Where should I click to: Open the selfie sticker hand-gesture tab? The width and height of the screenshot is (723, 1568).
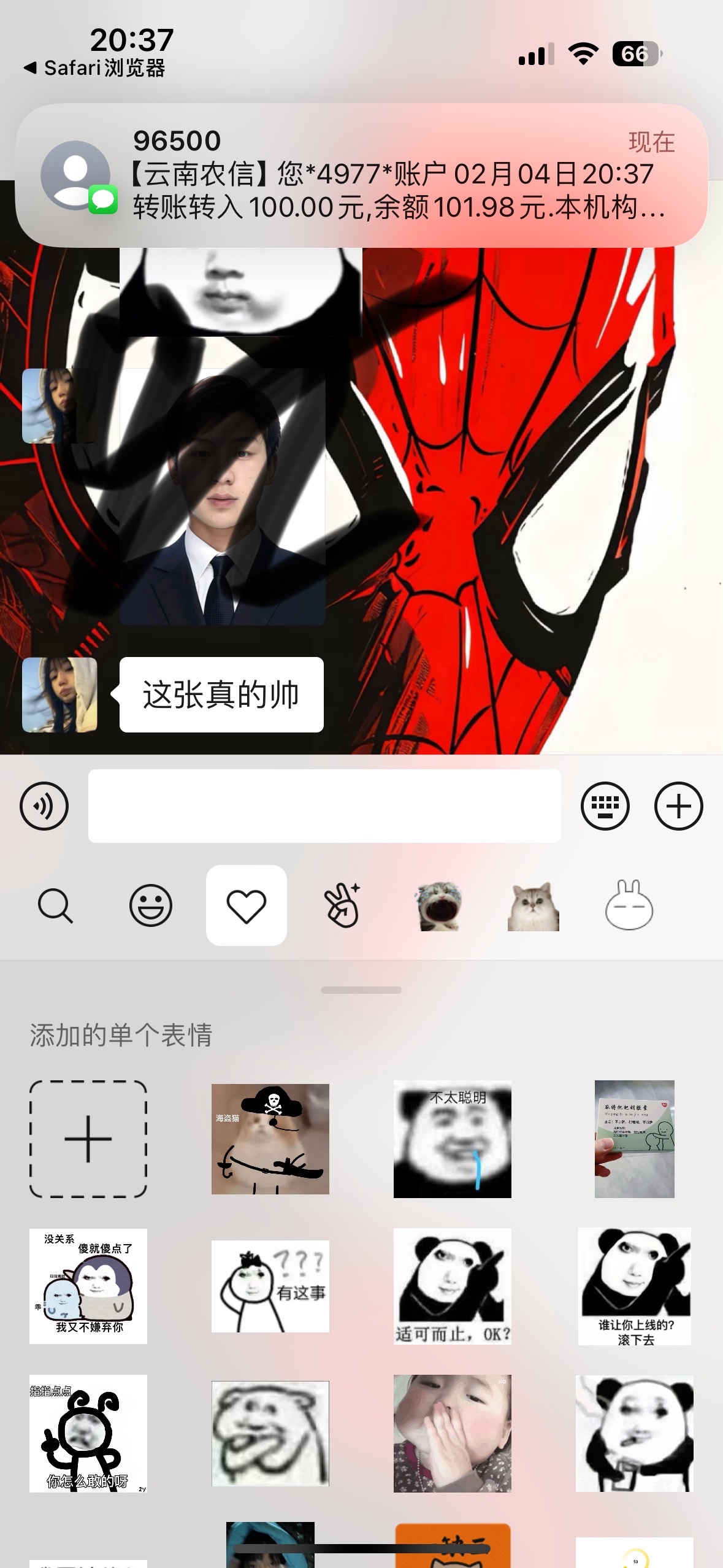pos(342,905)
